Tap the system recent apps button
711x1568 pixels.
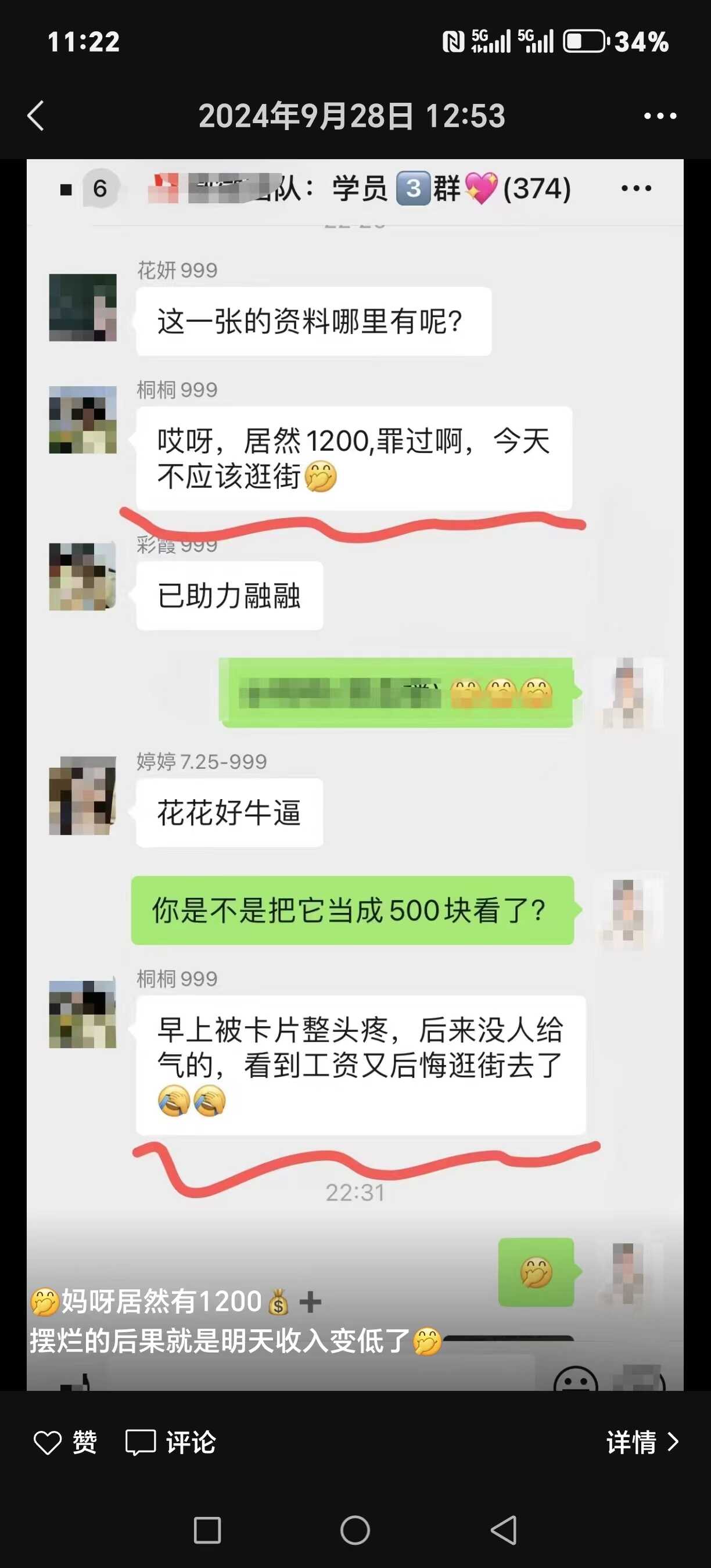pyautogui.click(x=207, y=1530)
